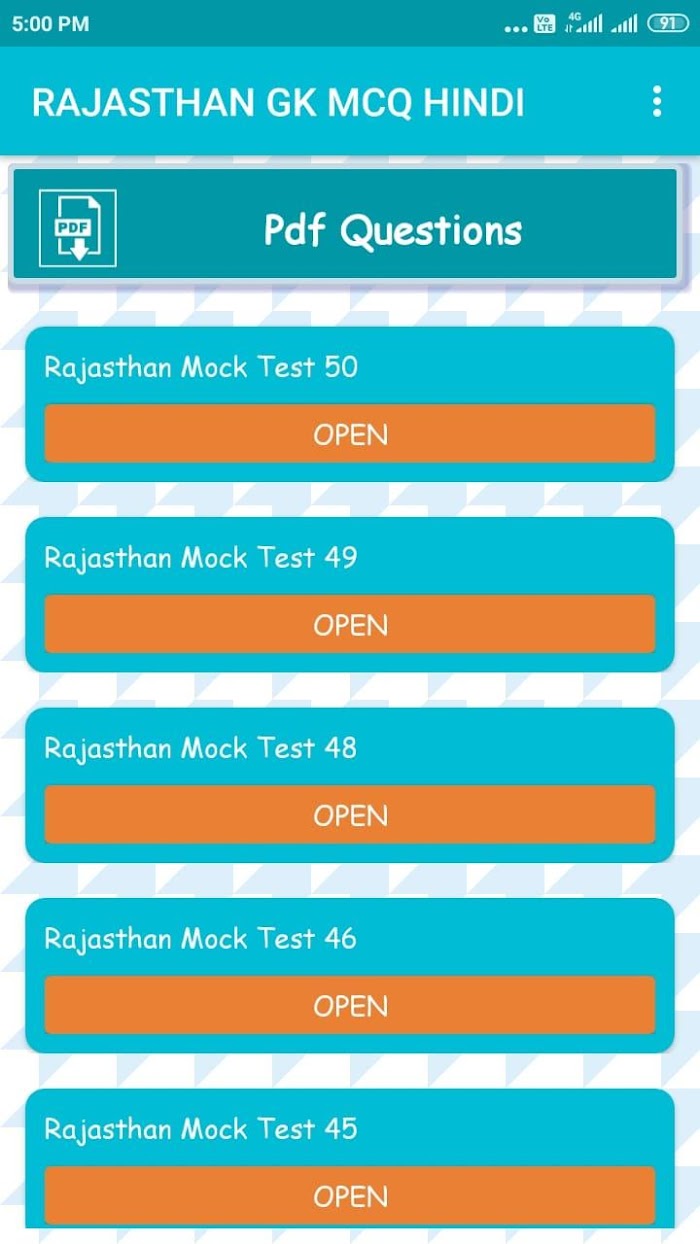
Task: Open Rajasthan Mock Test 46
Action: pos(350,1006)
